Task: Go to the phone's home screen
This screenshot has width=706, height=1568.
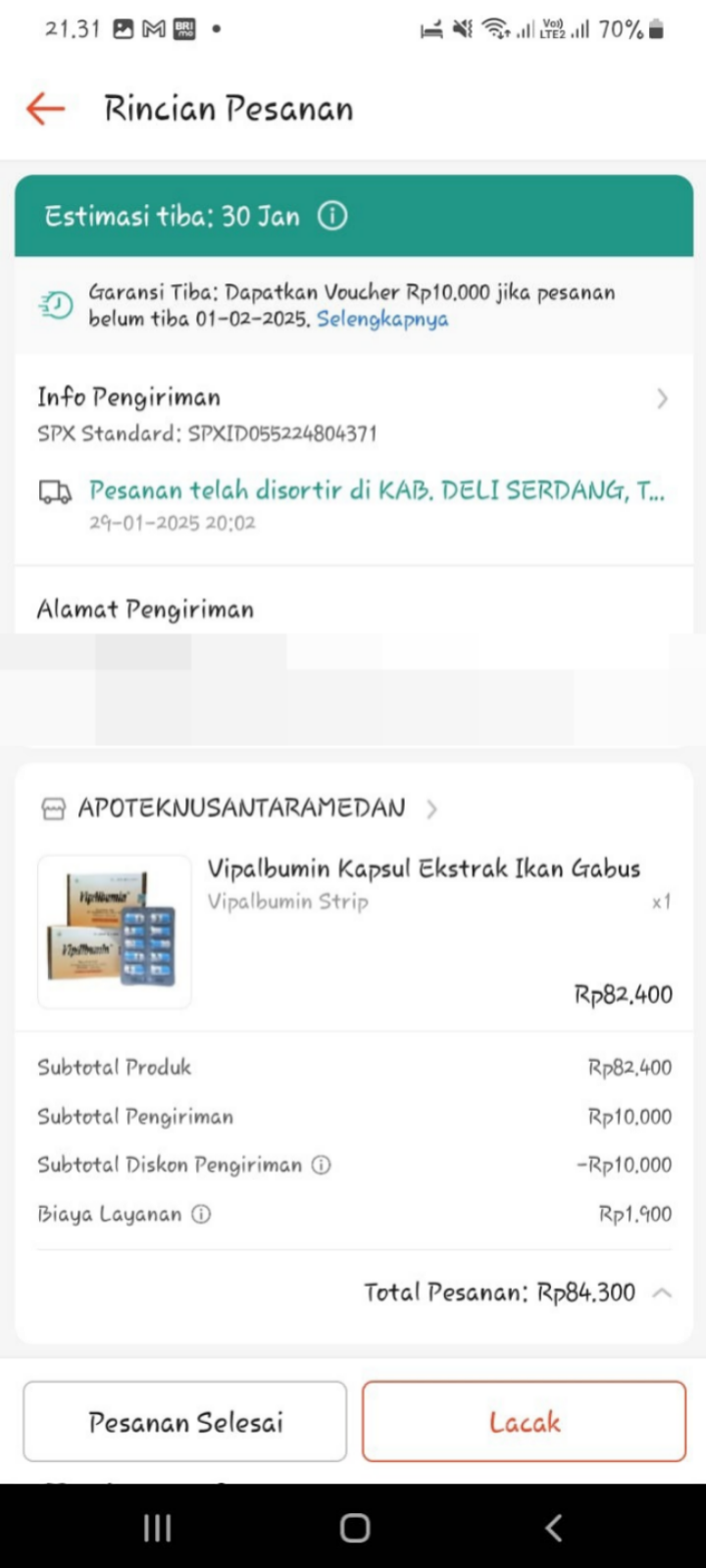Action: coord(354,1527)
